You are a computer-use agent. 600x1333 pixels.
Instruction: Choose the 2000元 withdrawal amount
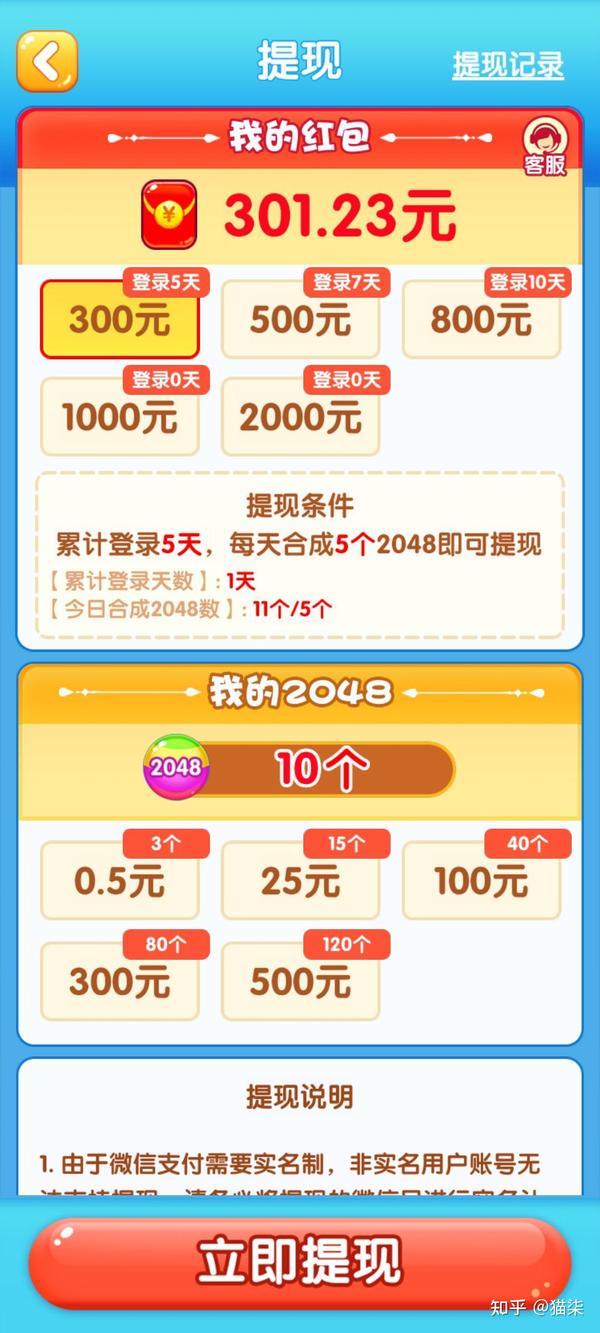(x=300, y=417)
